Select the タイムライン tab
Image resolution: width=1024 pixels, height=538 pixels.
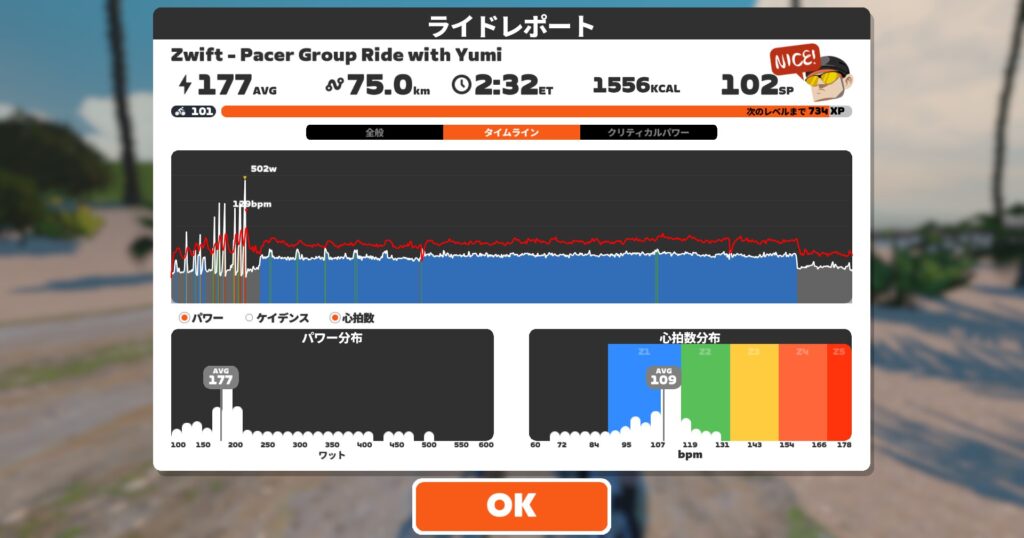(x=511, y=133)
